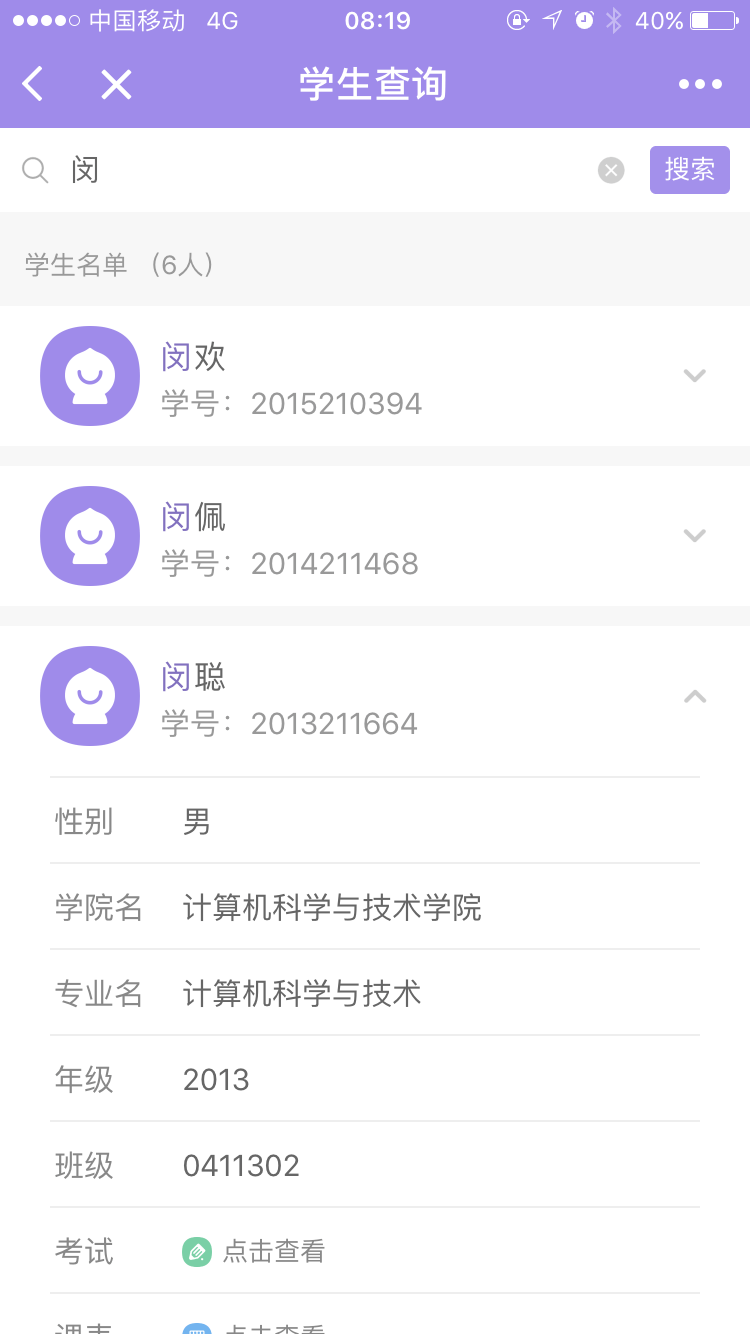Close the 学生查询 page with the X
750x1334 pixels.
[x=116, y=84]
